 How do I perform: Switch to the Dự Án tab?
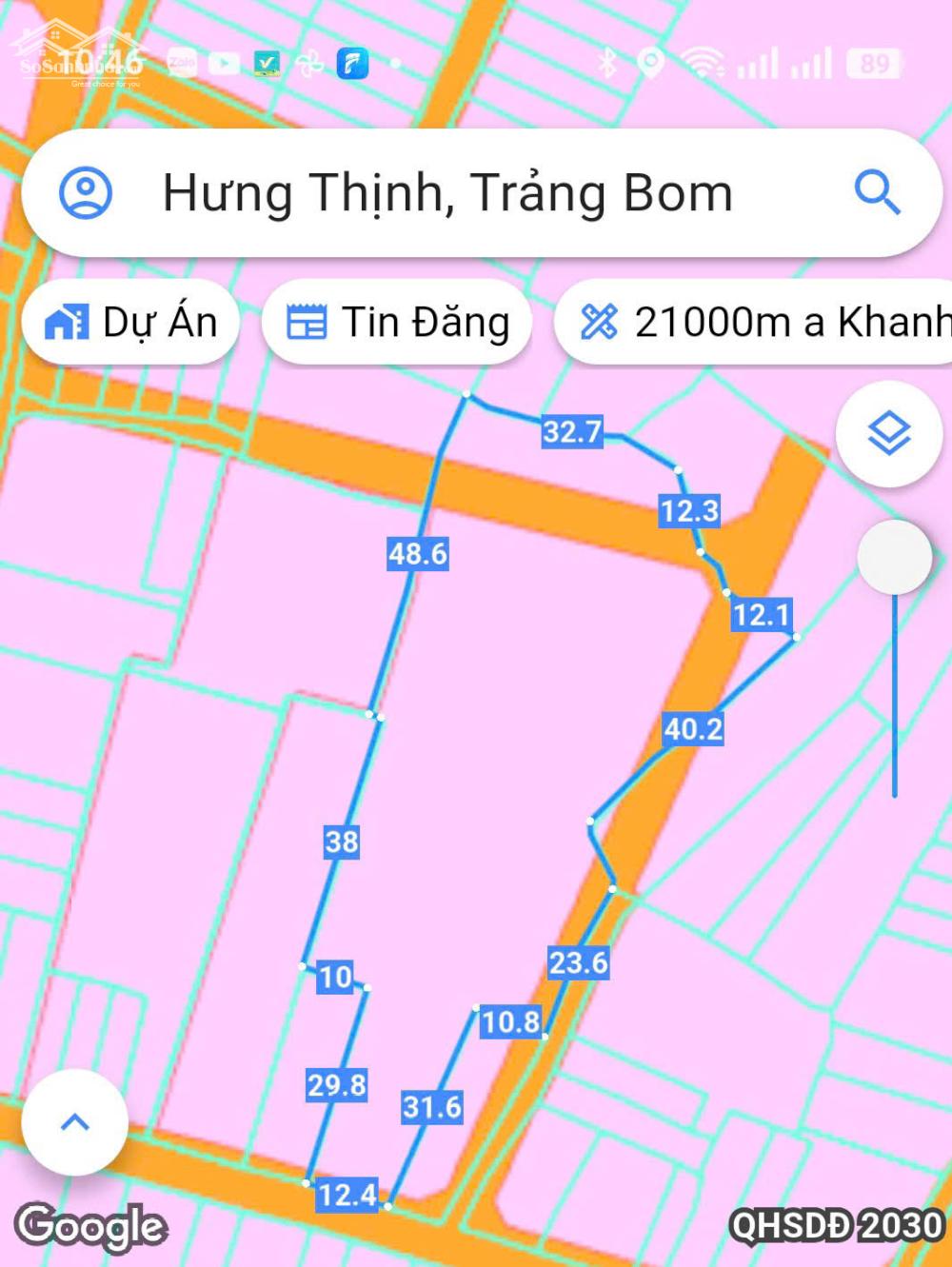pos(130,322)
